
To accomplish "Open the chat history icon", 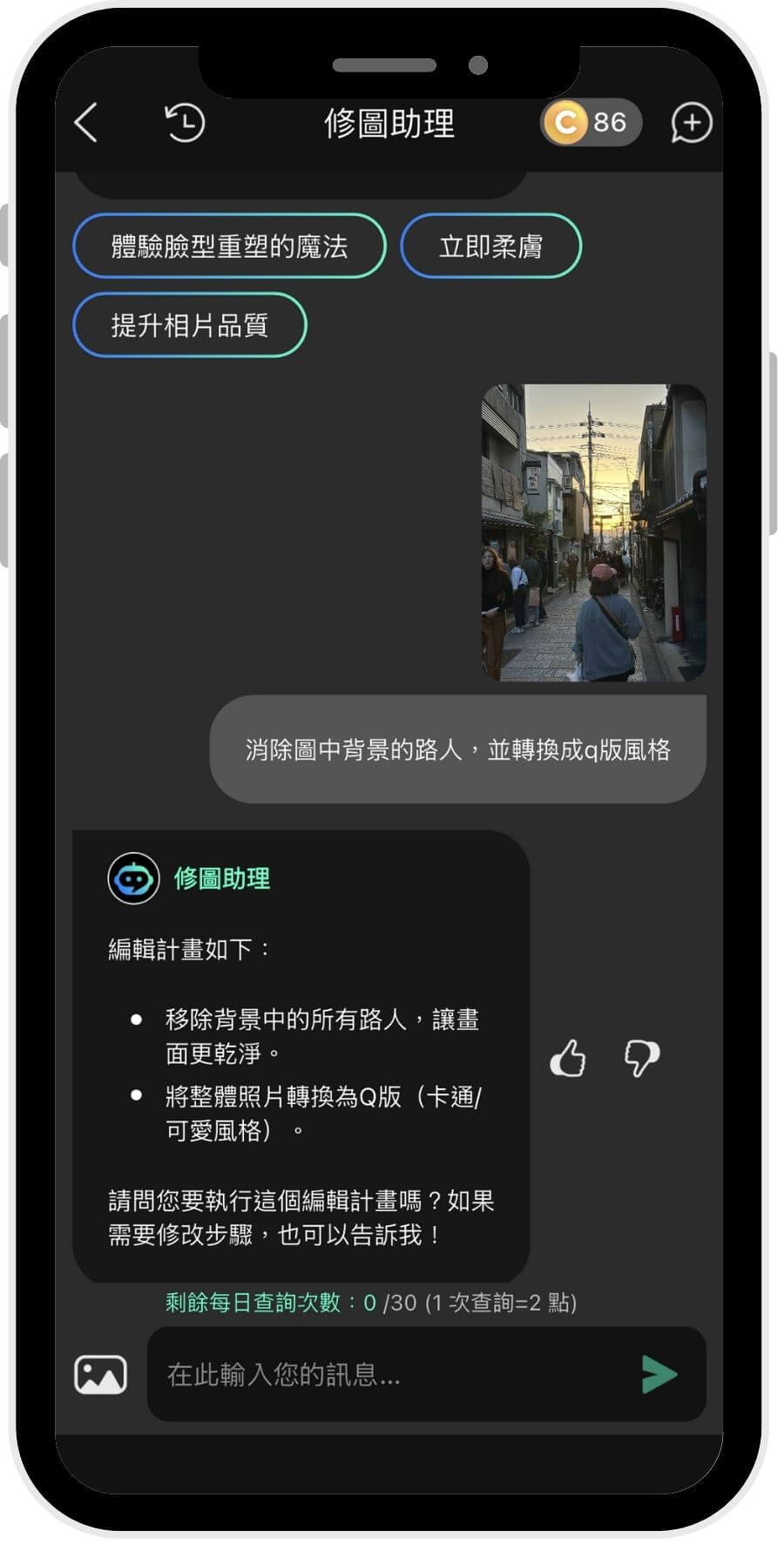I will tap(185, 123).
